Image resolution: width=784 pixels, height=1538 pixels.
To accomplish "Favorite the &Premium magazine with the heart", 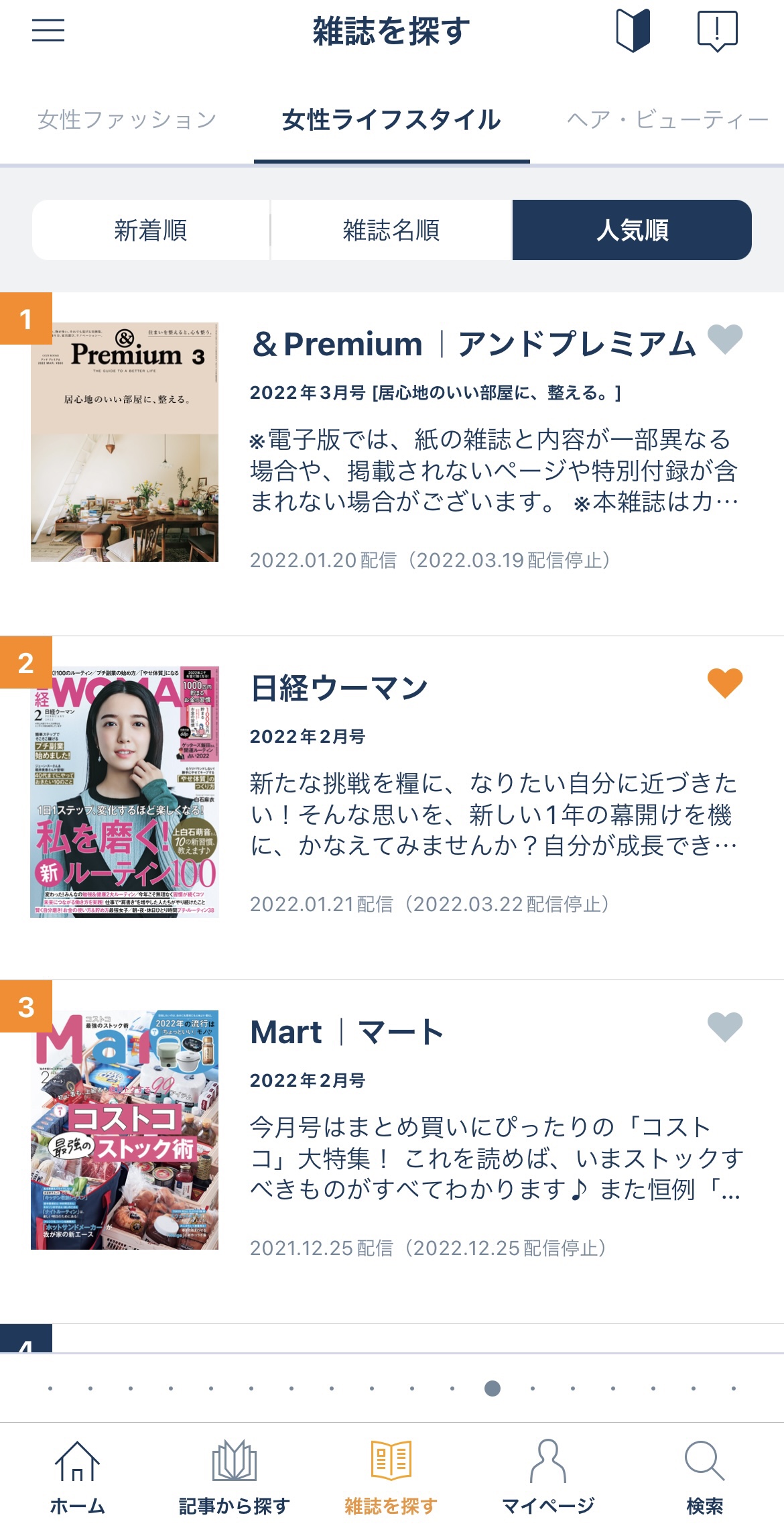I will pos(725,339).
